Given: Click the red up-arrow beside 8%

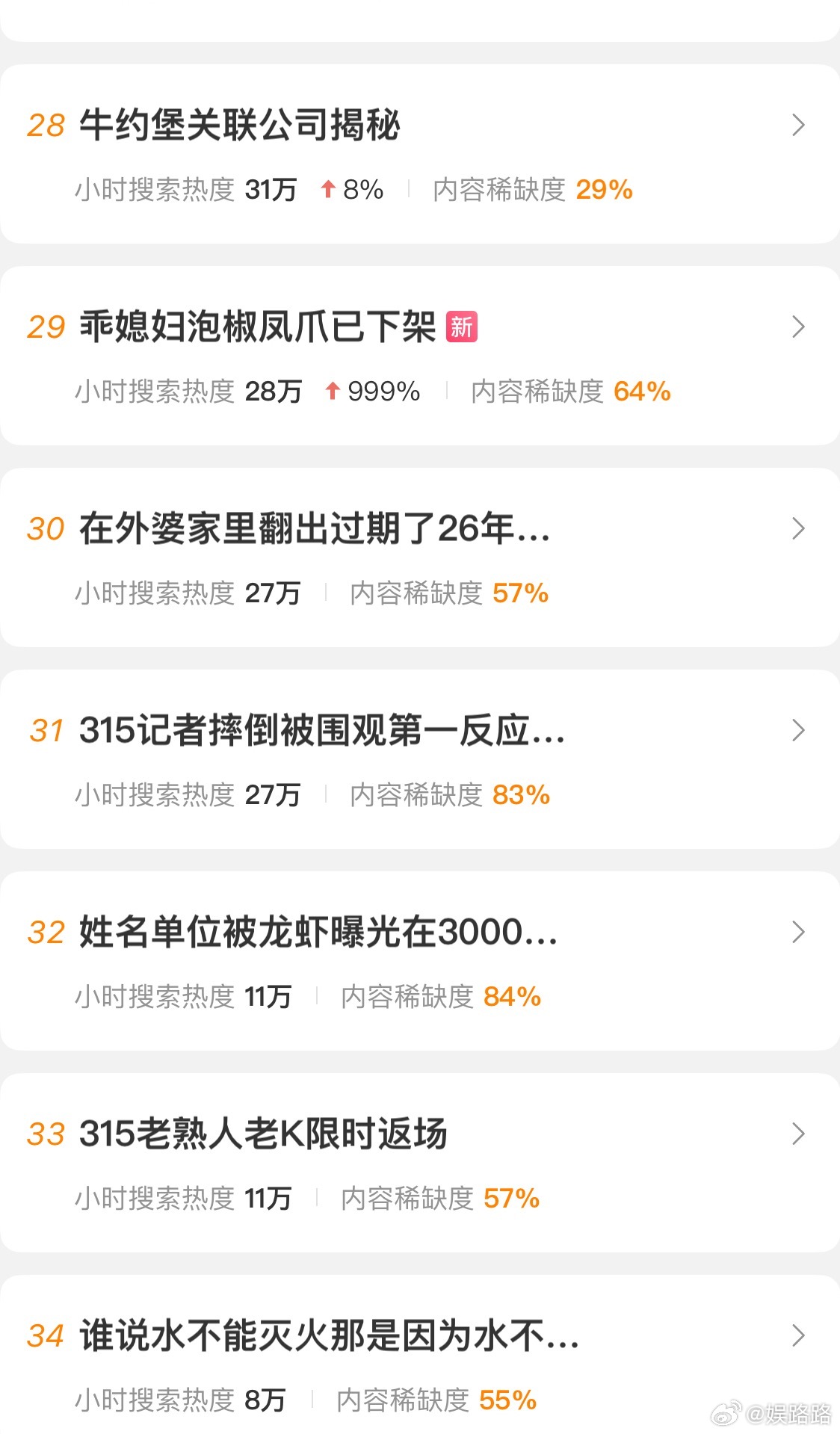Looking at the screenshot, I should [x=327, y=191].
